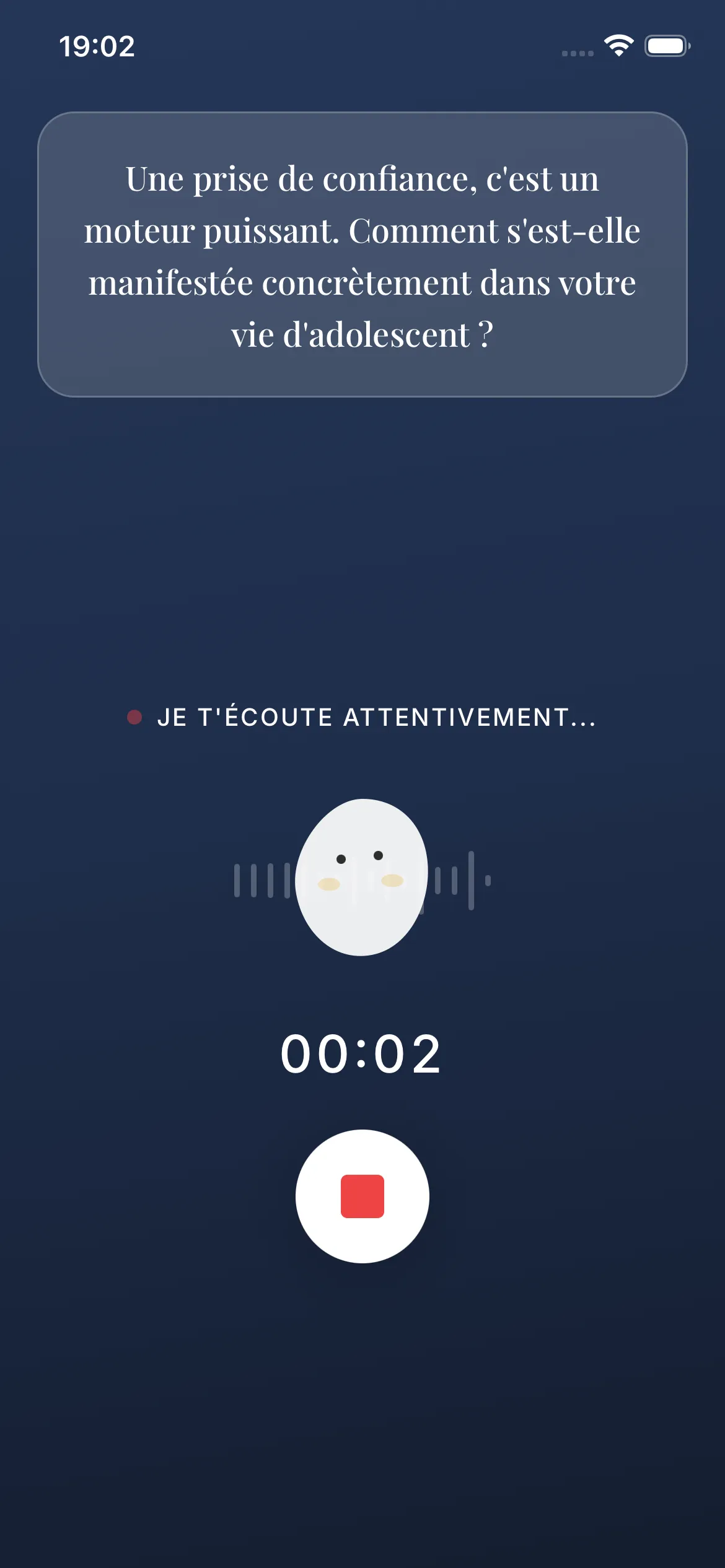Tap the empty area below the question card

tap(362, 545)
